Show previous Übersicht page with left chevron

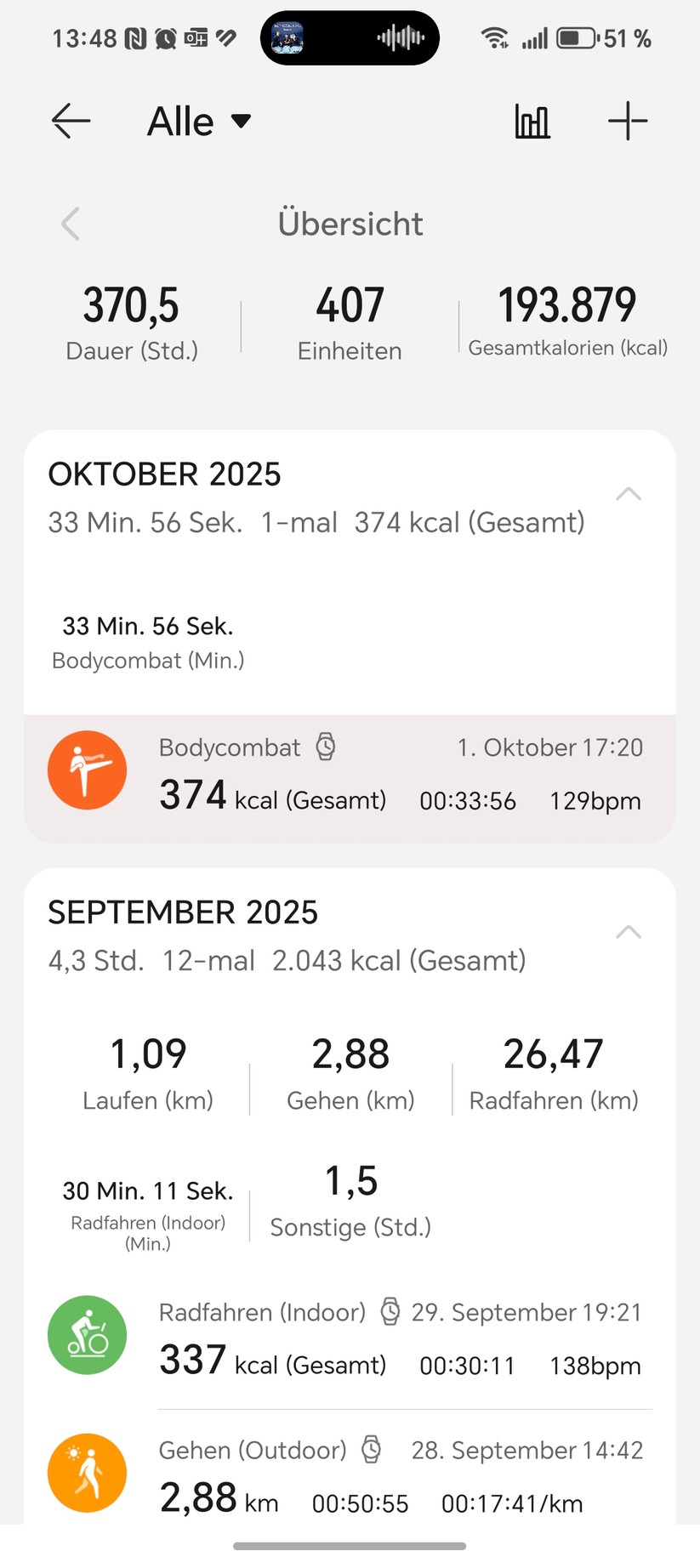[71, 224]
